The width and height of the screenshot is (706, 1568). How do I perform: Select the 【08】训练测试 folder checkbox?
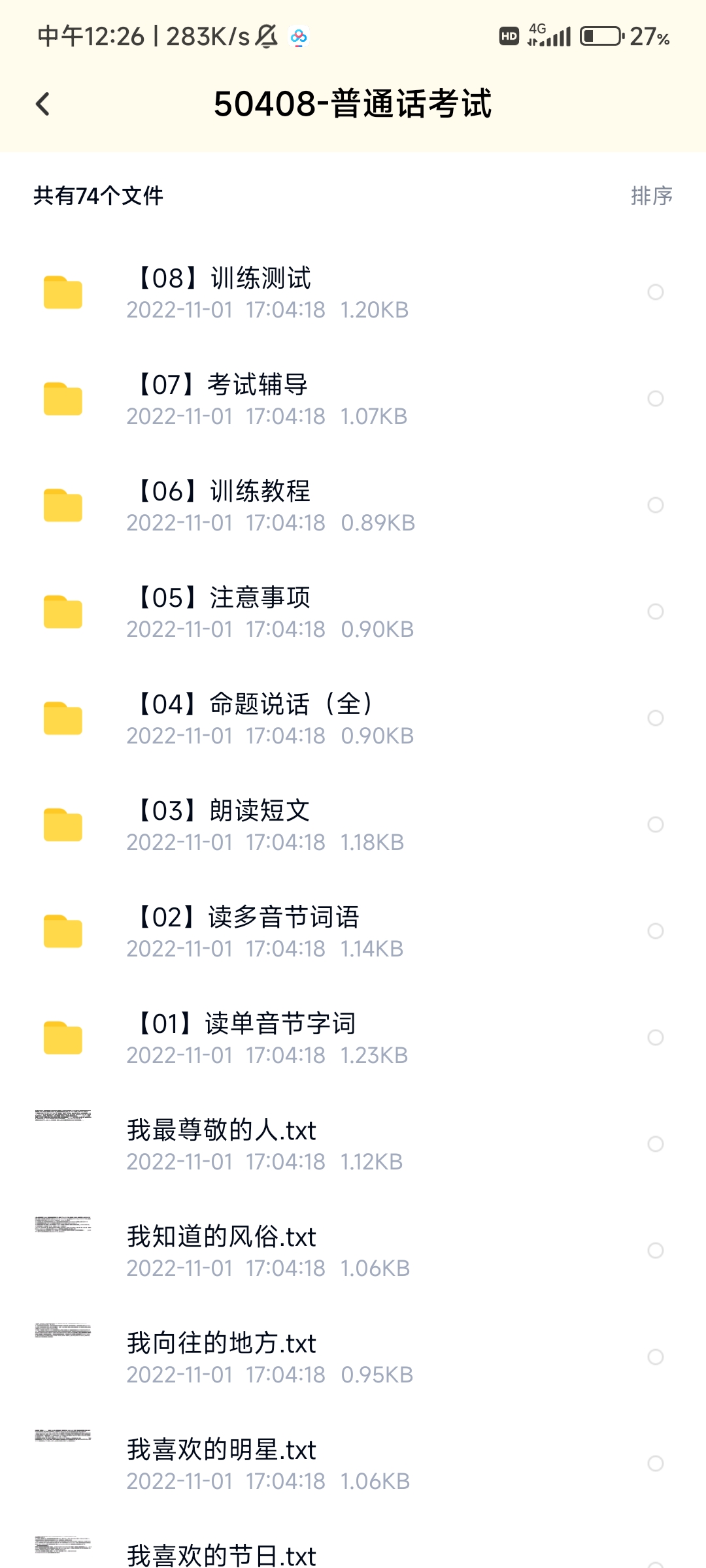655,292
